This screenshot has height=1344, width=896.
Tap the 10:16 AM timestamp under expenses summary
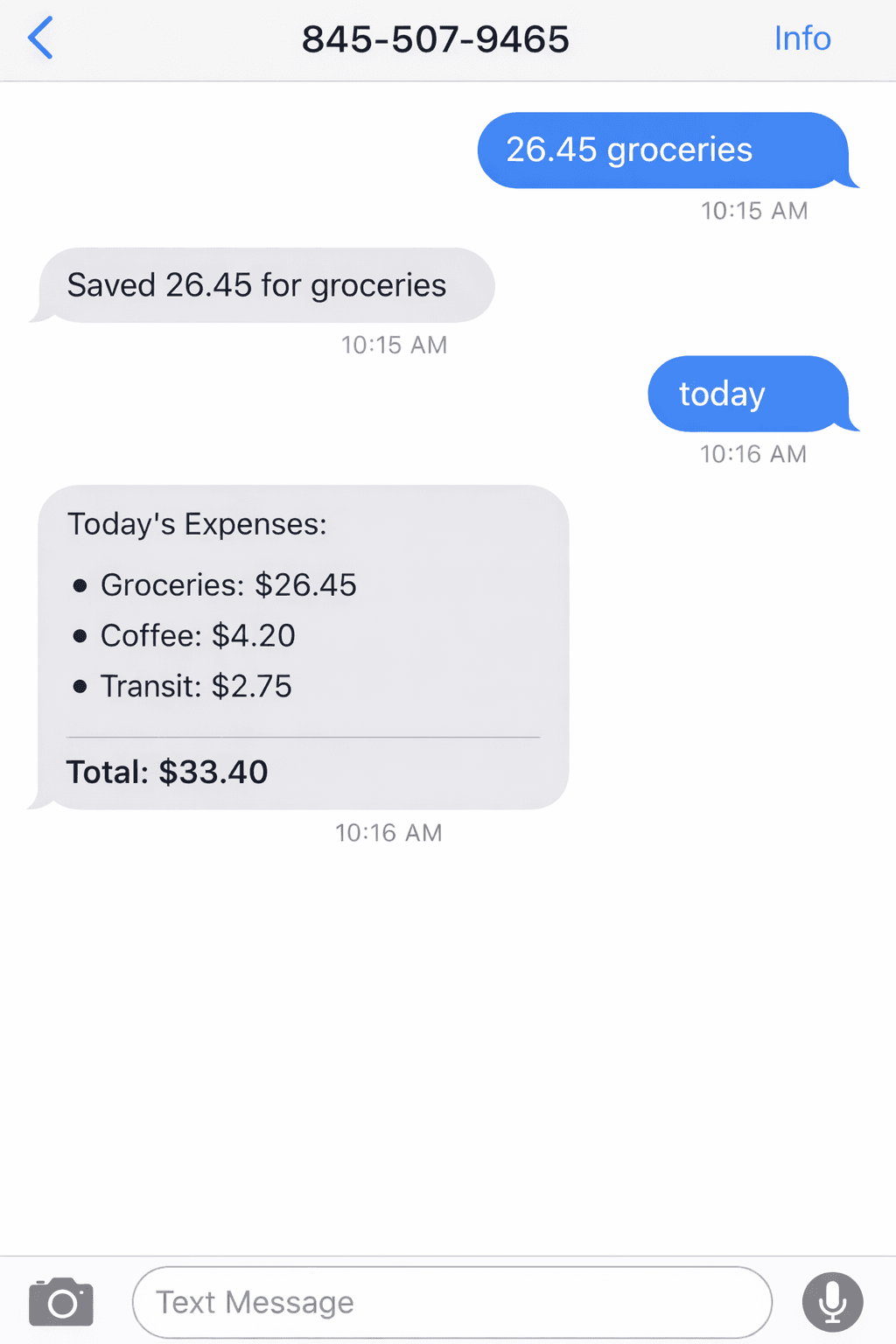[x=388, y=832]
